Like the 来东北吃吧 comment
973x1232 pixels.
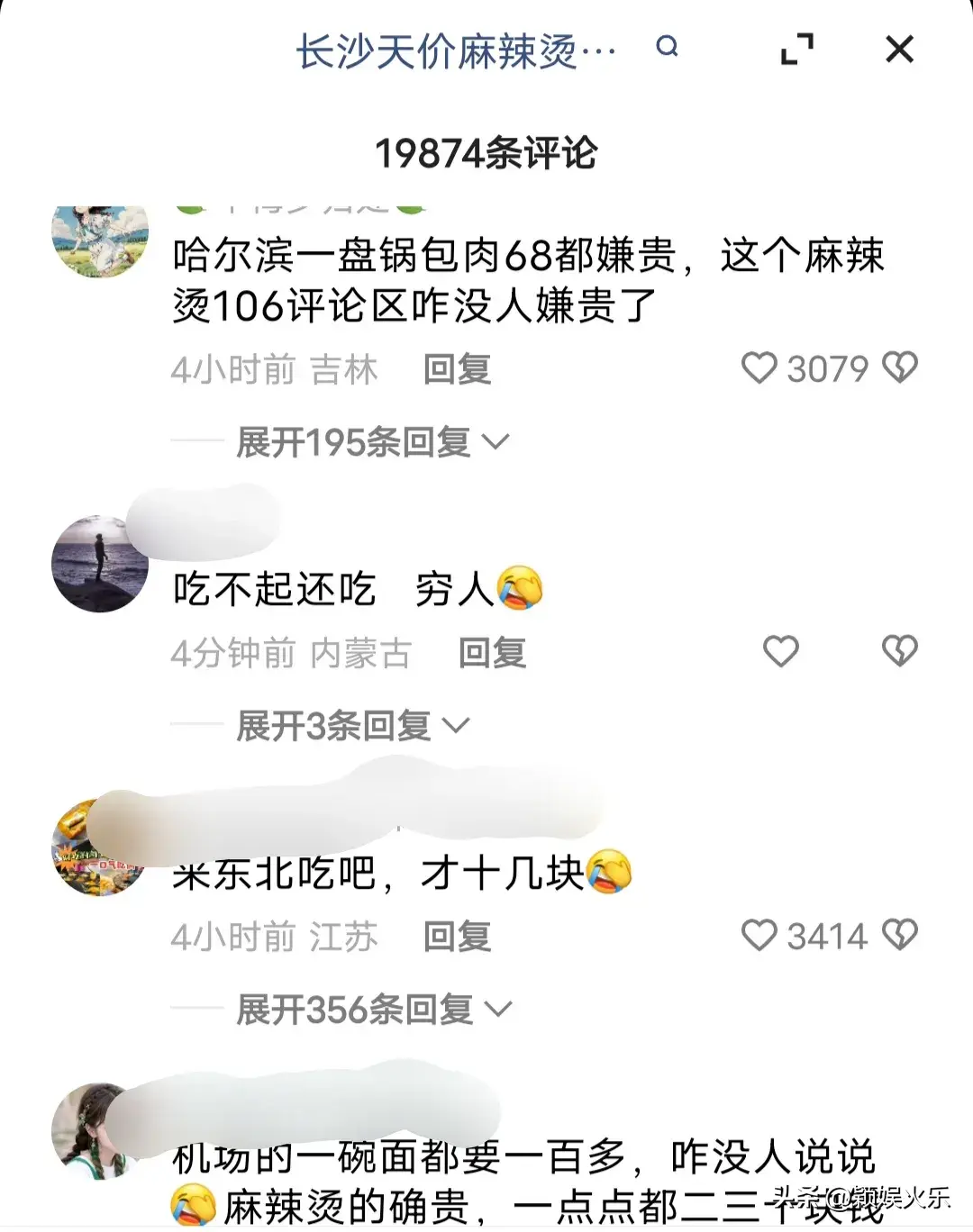point(759,935)
